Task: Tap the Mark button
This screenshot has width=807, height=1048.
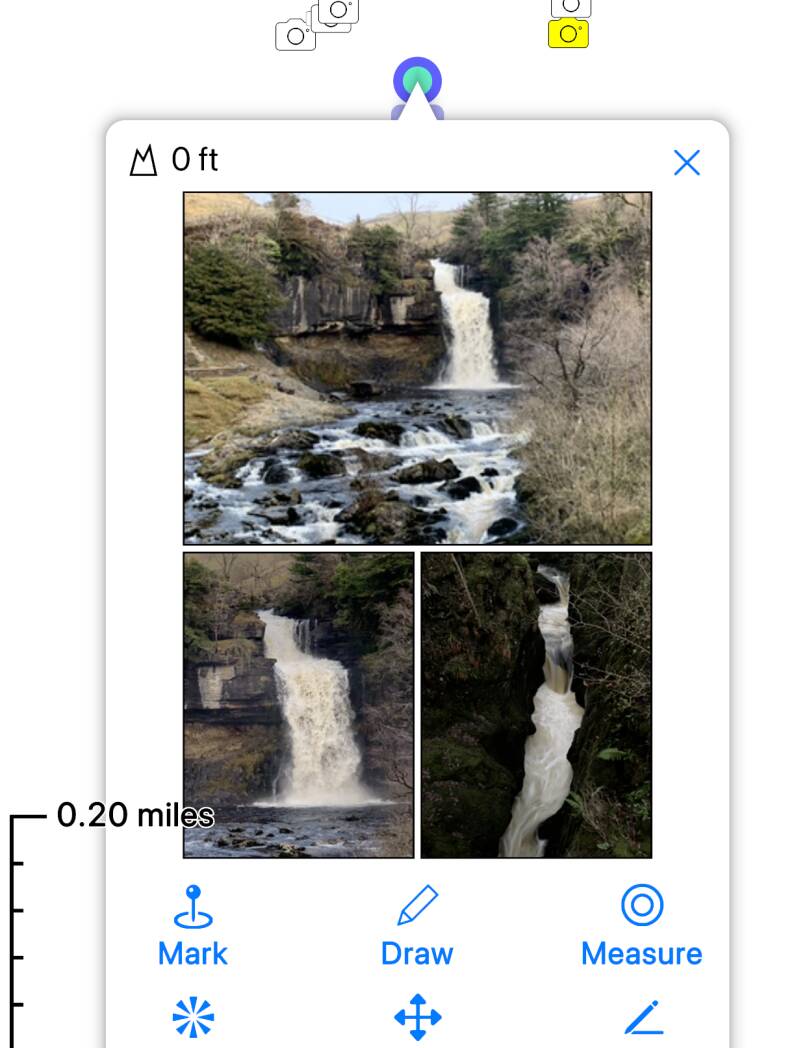Action: point(193,927)
